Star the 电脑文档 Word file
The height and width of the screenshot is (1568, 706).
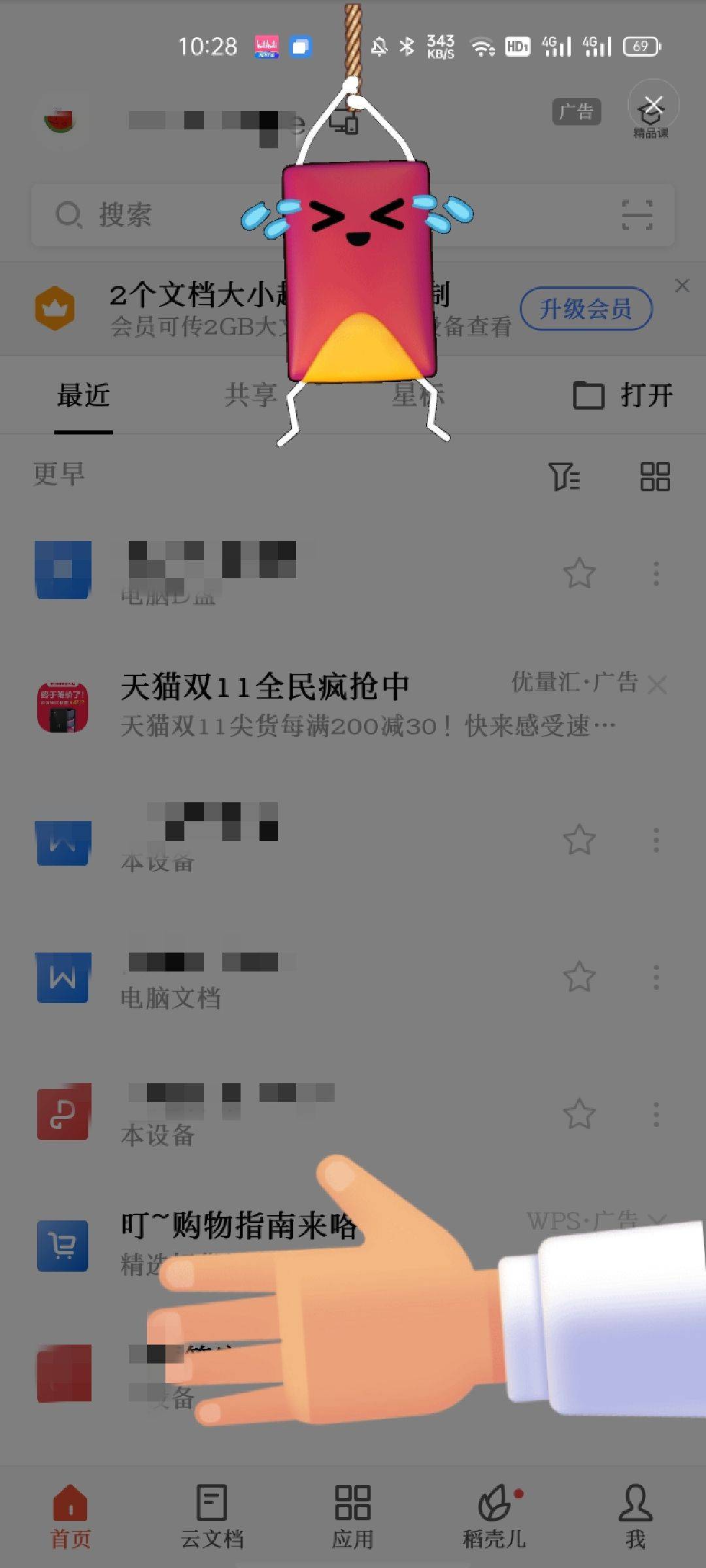pyautogui.click(x=579, y=977)
